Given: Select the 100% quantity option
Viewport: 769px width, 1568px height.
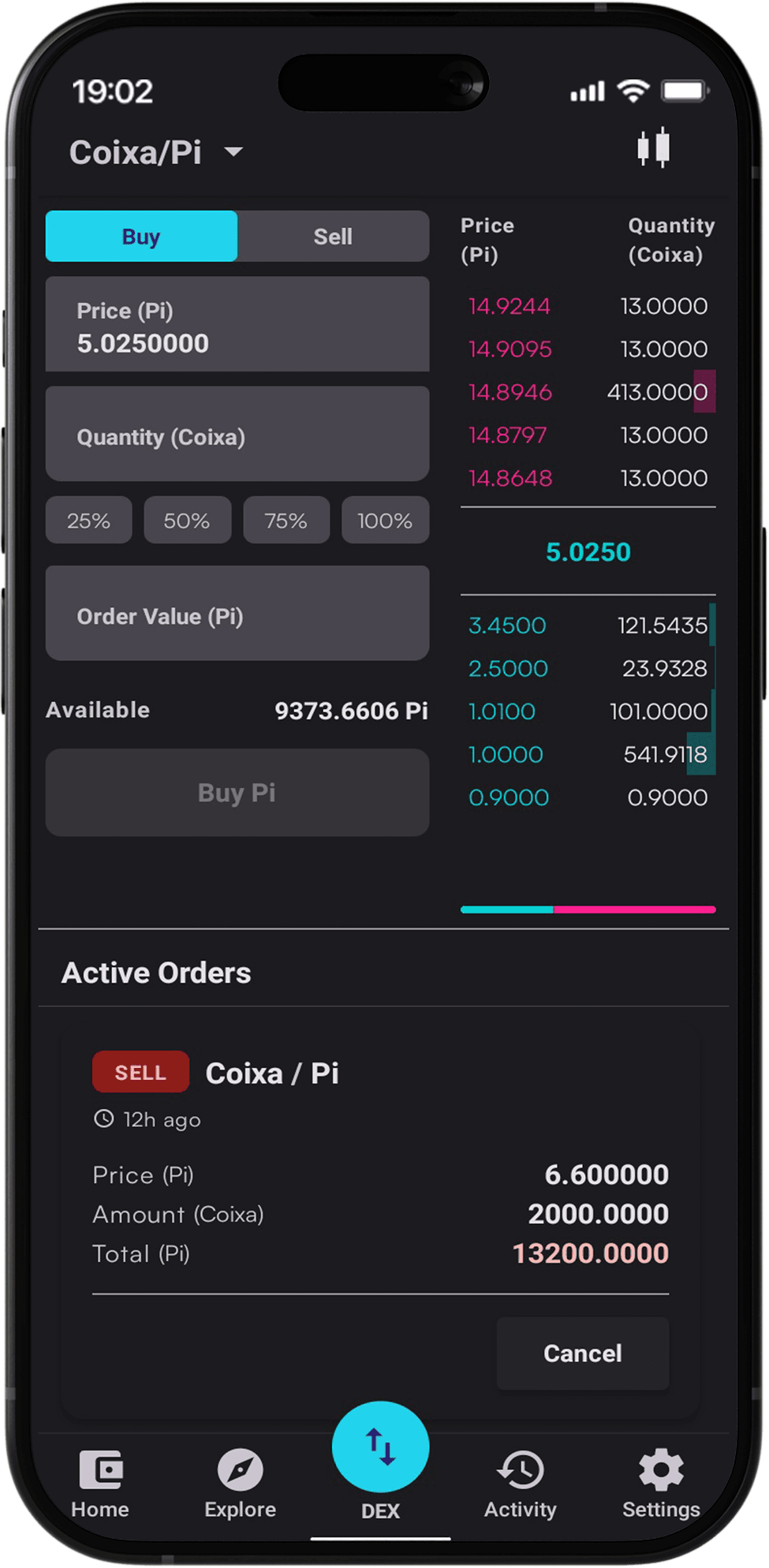Looking at the screenshot, I should tap(384, 520).
